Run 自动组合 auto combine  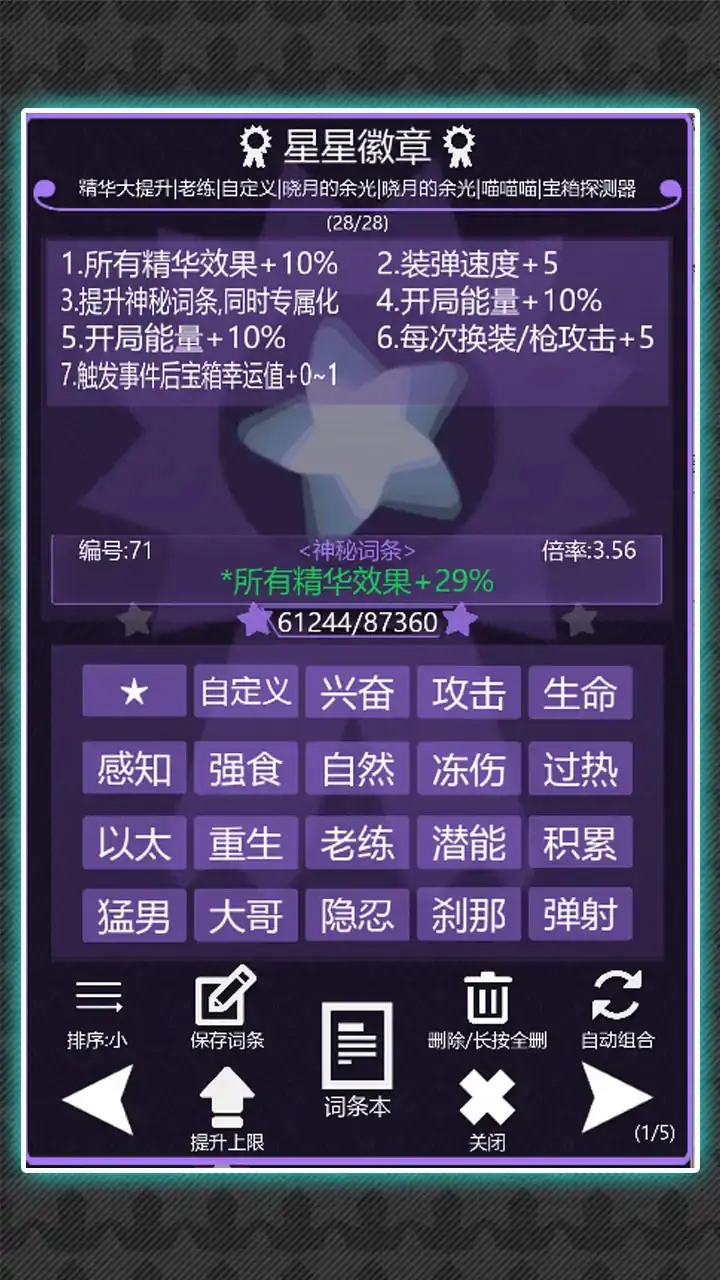pos(617,1008)
